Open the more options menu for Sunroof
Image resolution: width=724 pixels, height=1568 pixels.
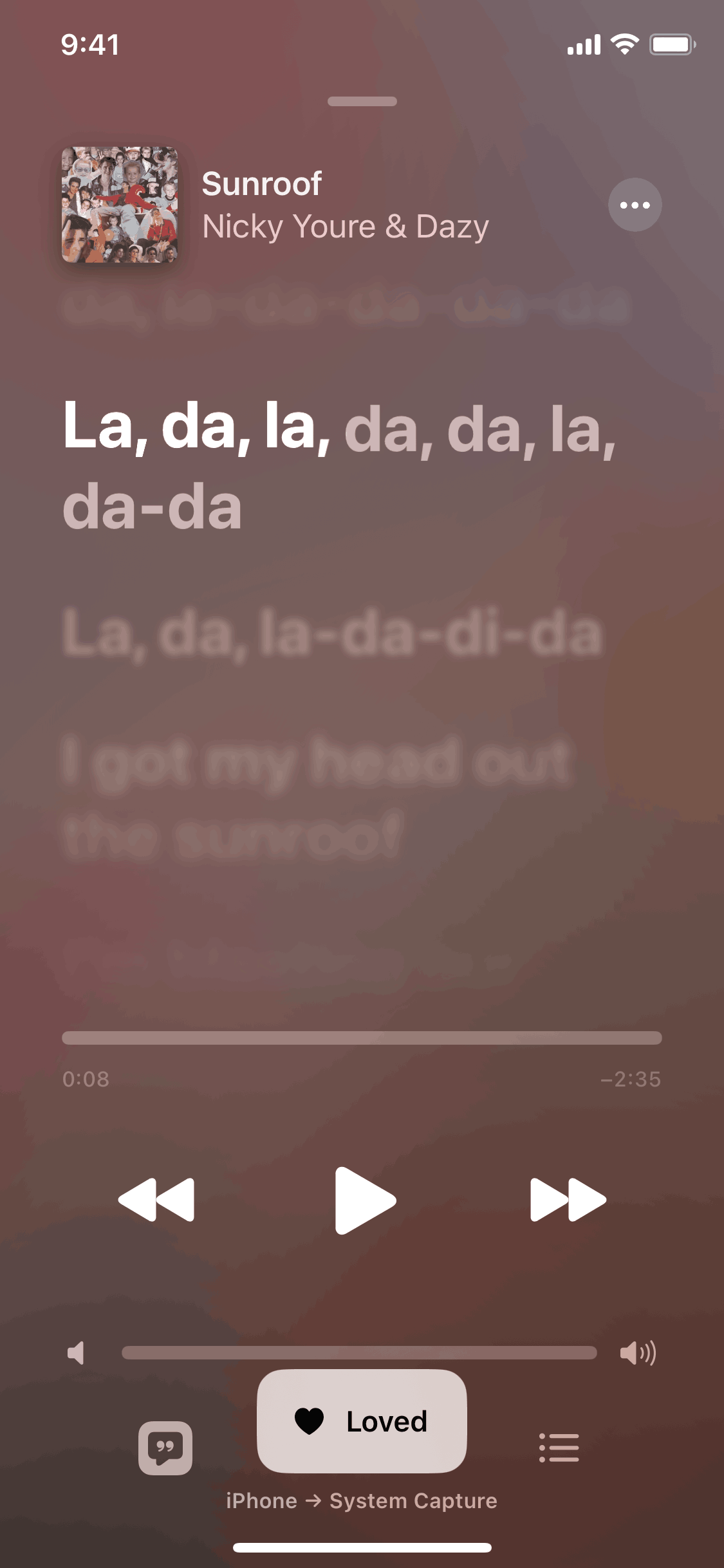(x=635, y=205)
